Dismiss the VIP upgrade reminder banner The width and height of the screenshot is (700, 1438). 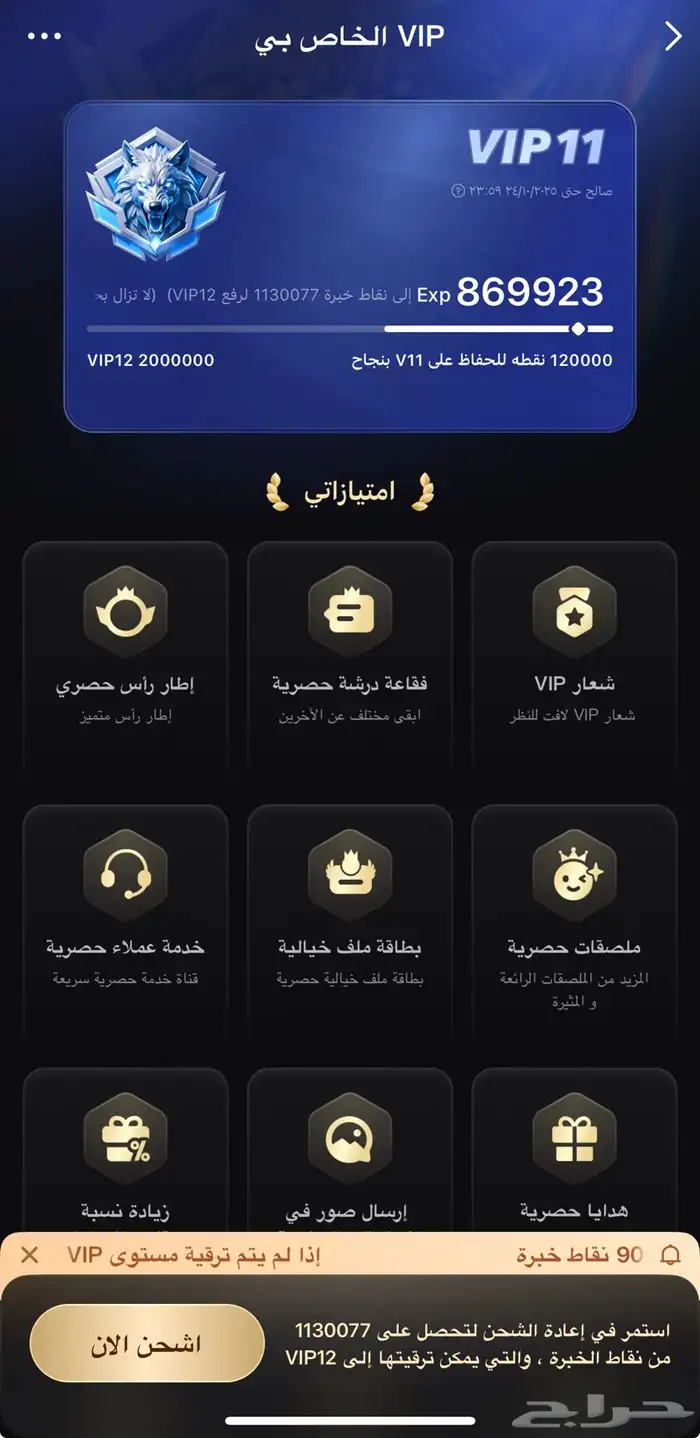pyautogui.click(x=30, y=1254)
